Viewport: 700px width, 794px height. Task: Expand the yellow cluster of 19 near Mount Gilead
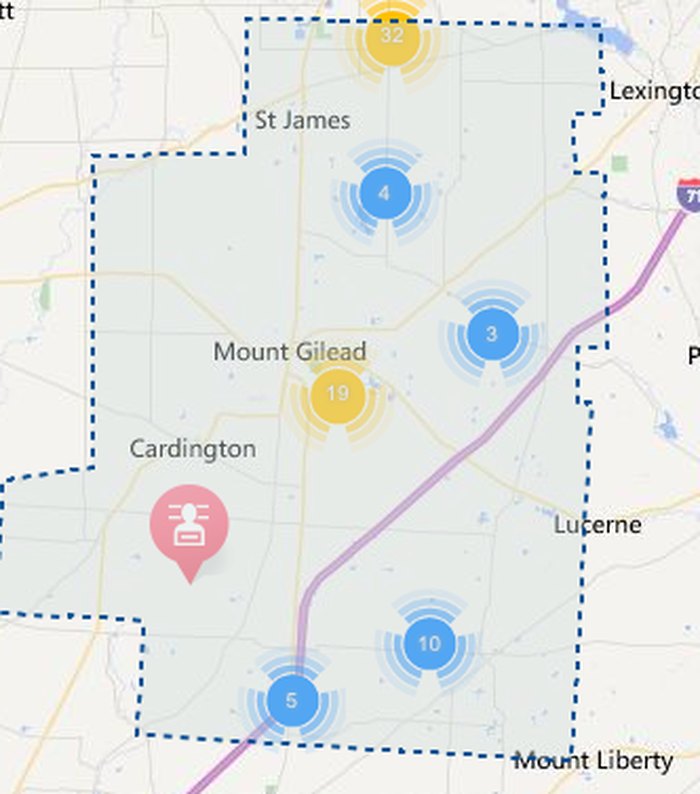[338, 394]
